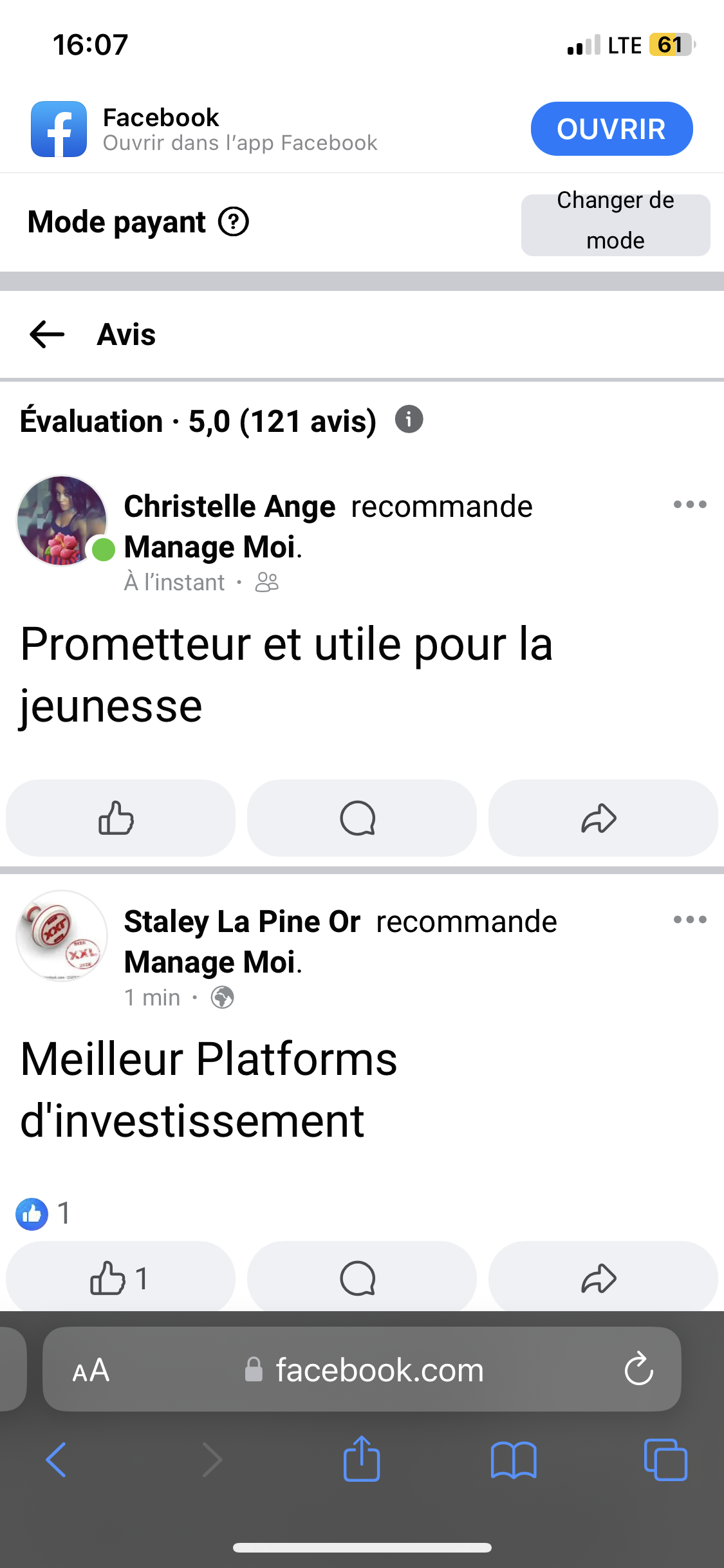
Task: Go back from the Avis page
Action: tap(47, 335)
